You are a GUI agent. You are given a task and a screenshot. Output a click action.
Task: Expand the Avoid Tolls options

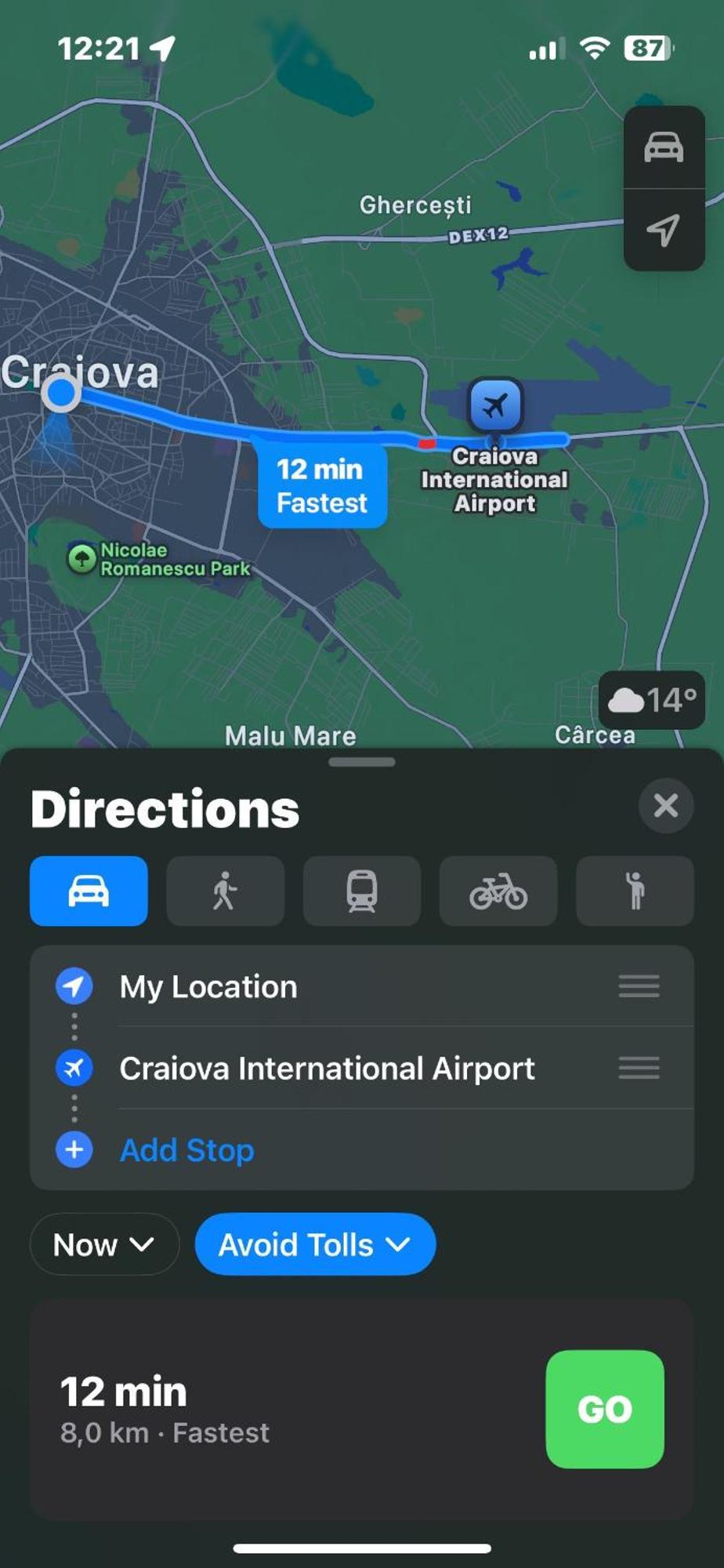coord(315,1244)
